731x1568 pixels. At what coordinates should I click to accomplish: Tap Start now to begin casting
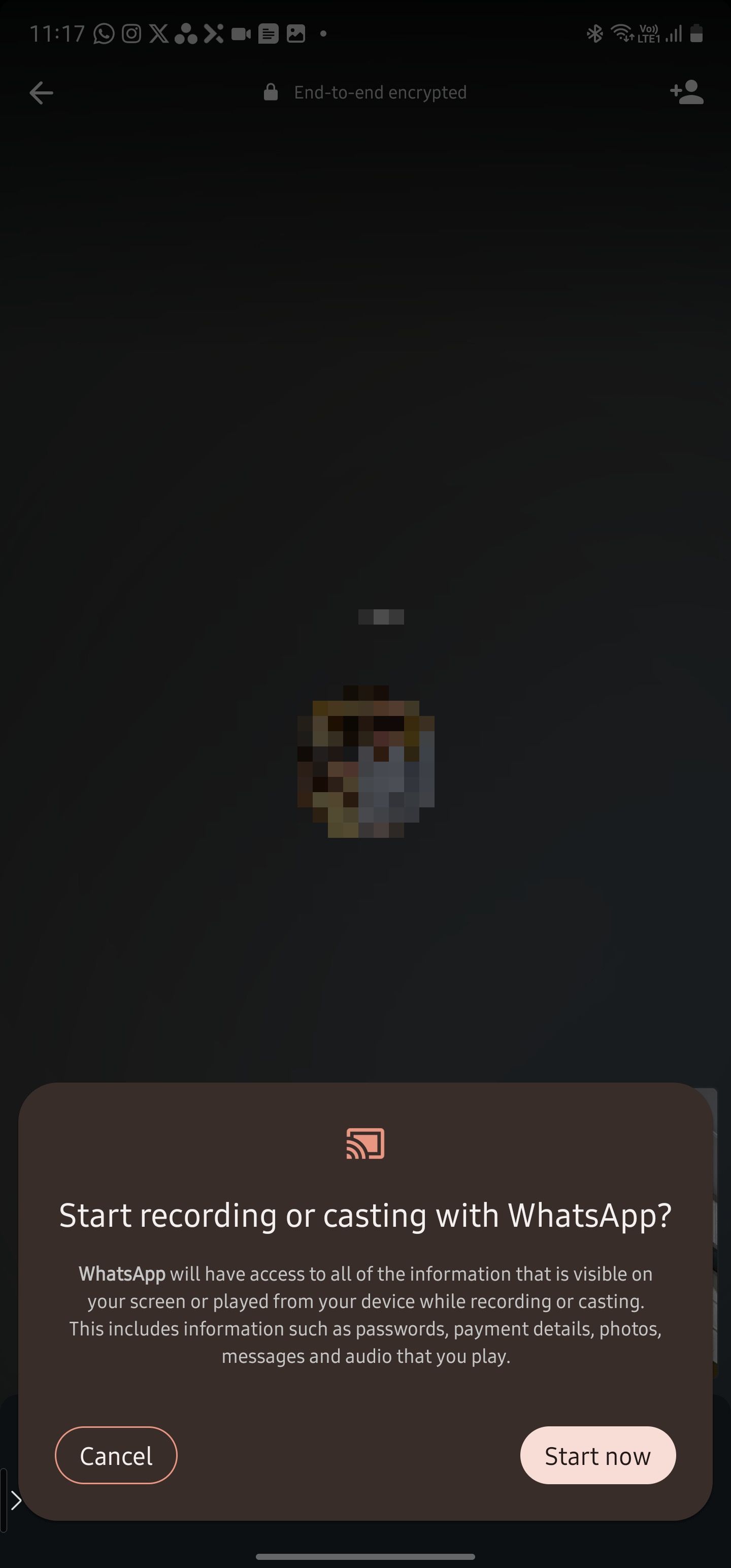pos(597,1455)
